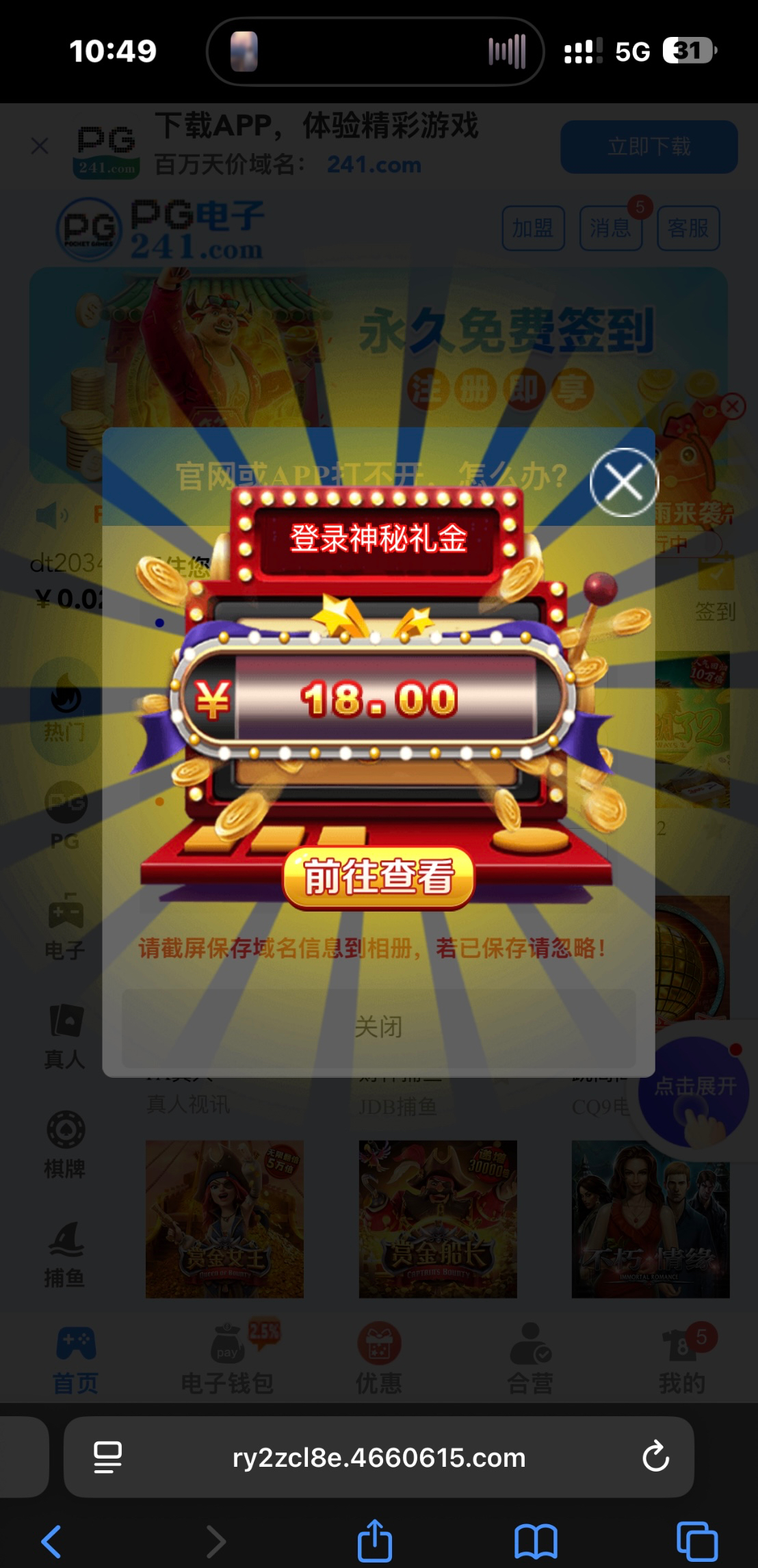Tap the 前往查看 button
Image resolution: width=758 pixels, height=1568 pixels.
[x=378, y=877]
